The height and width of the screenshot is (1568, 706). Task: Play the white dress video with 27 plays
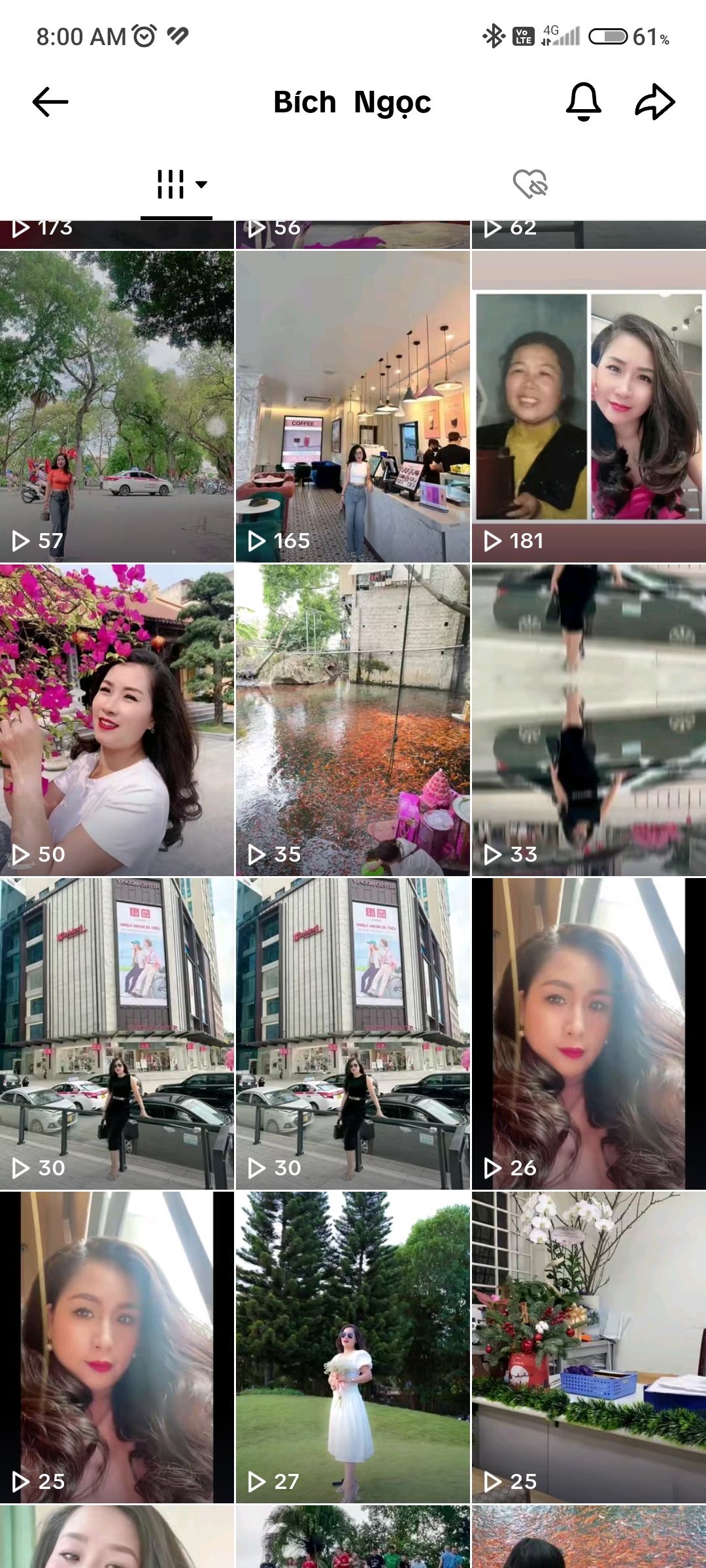click(352, 1347)
